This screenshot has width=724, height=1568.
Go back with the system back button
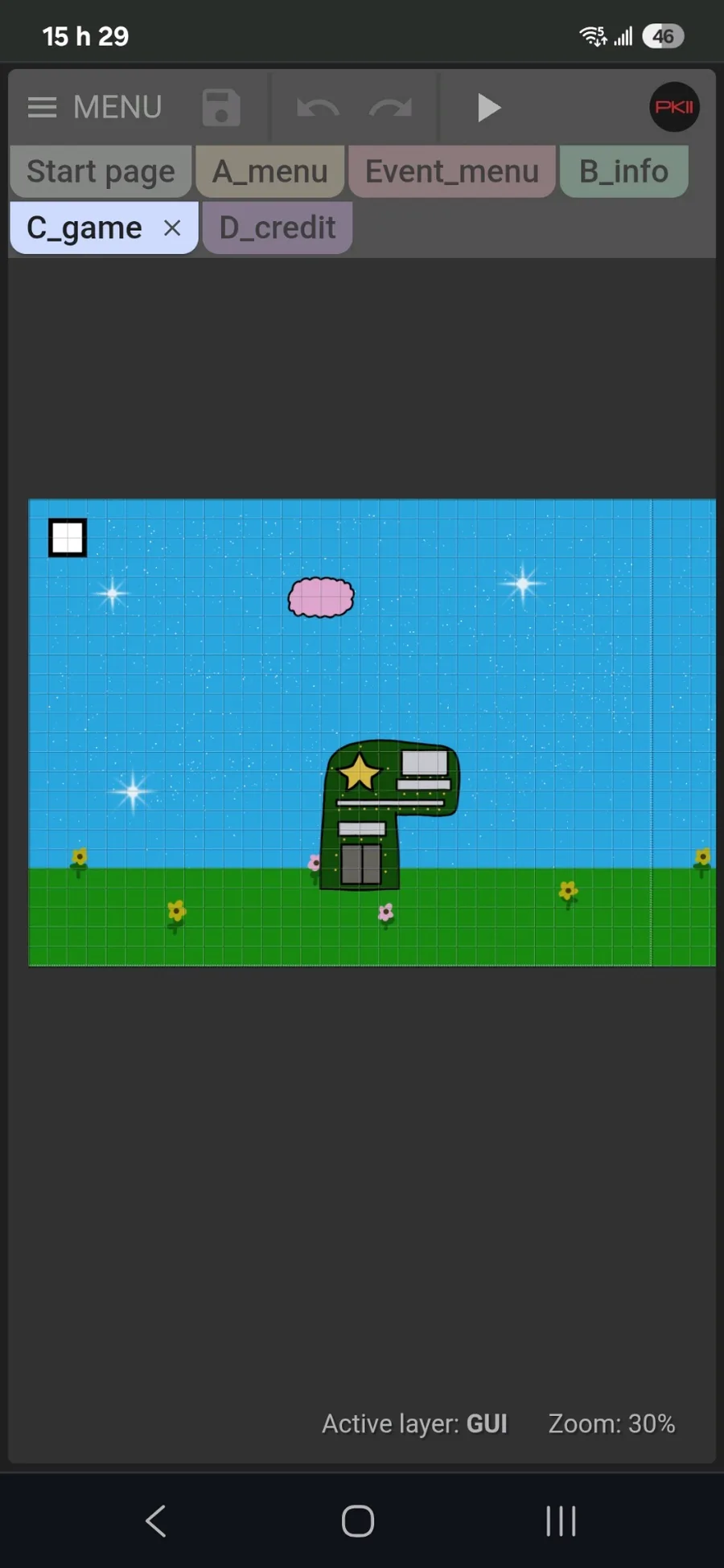point(156,1521)
